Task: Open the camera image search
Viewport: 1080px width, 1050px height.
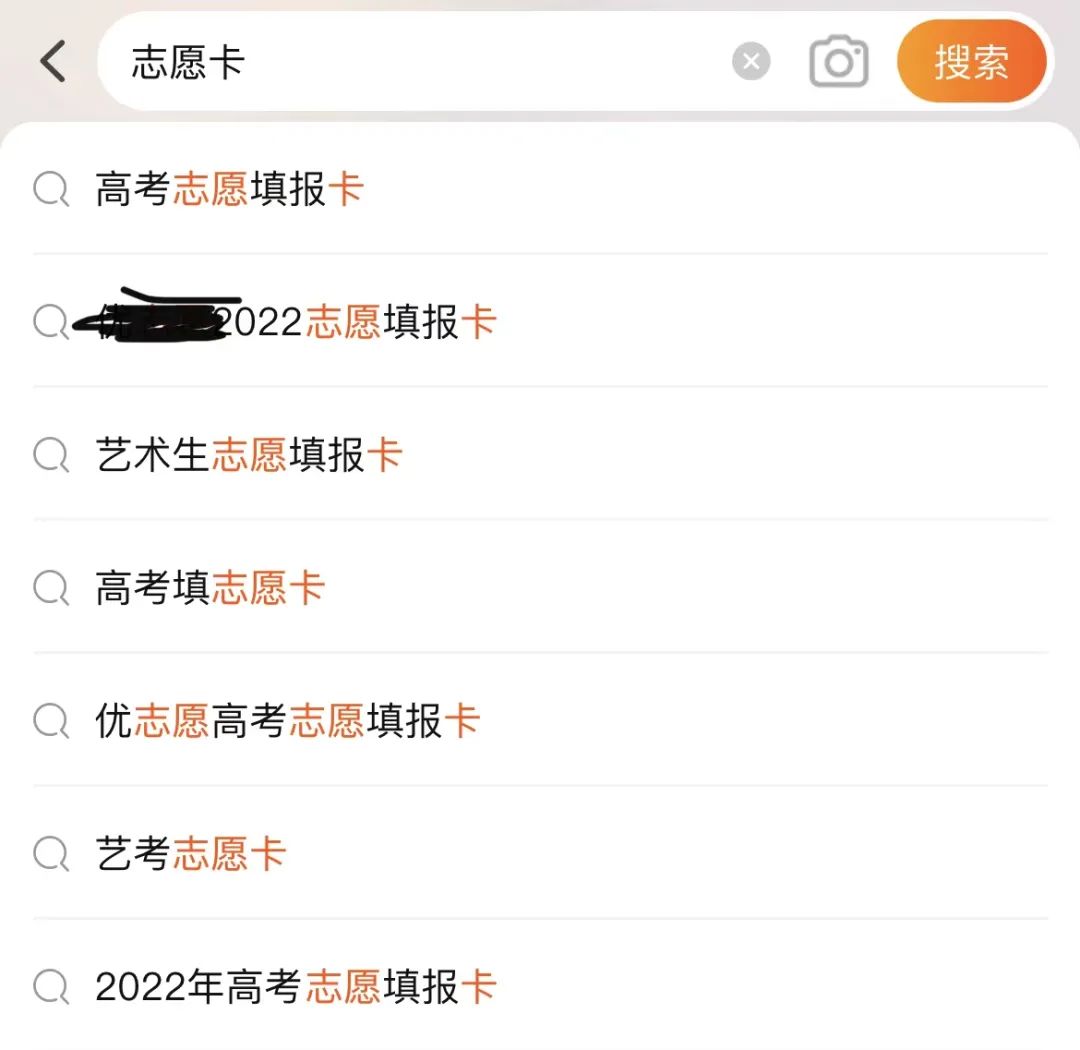Action: click(838, 63)
